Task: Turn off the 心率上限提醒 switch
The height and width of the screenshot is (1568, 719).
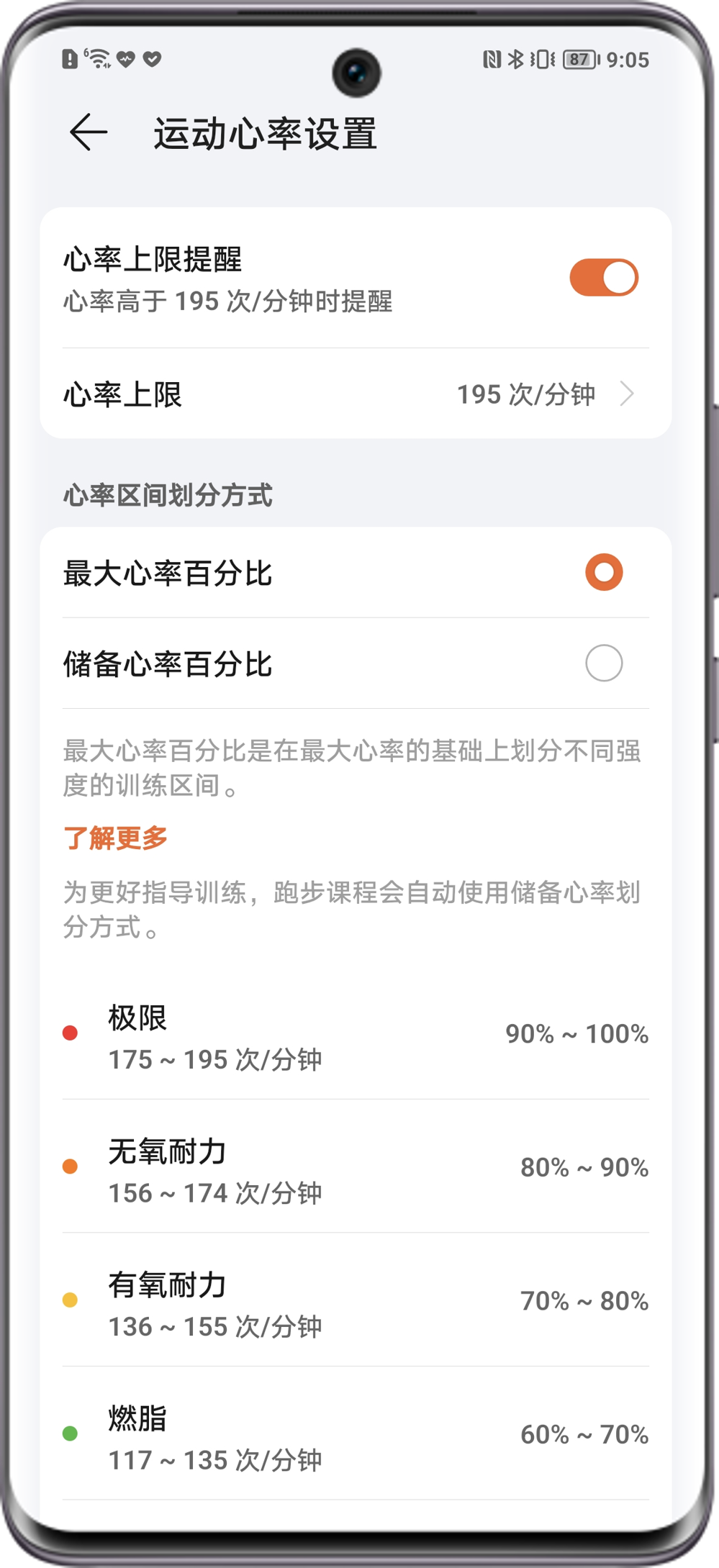Action: click(603, 278)
